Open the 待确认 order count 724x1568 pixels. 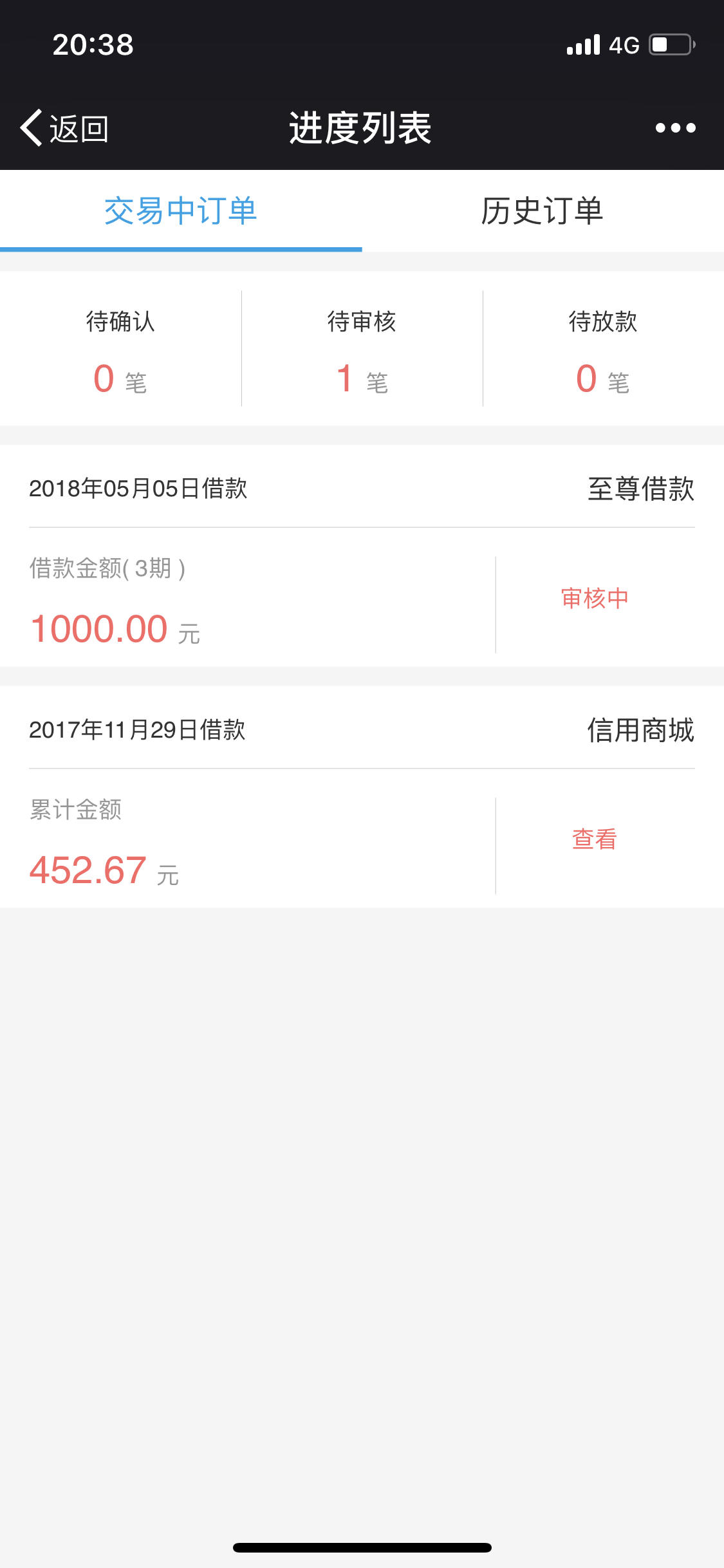tap(120, 348)
